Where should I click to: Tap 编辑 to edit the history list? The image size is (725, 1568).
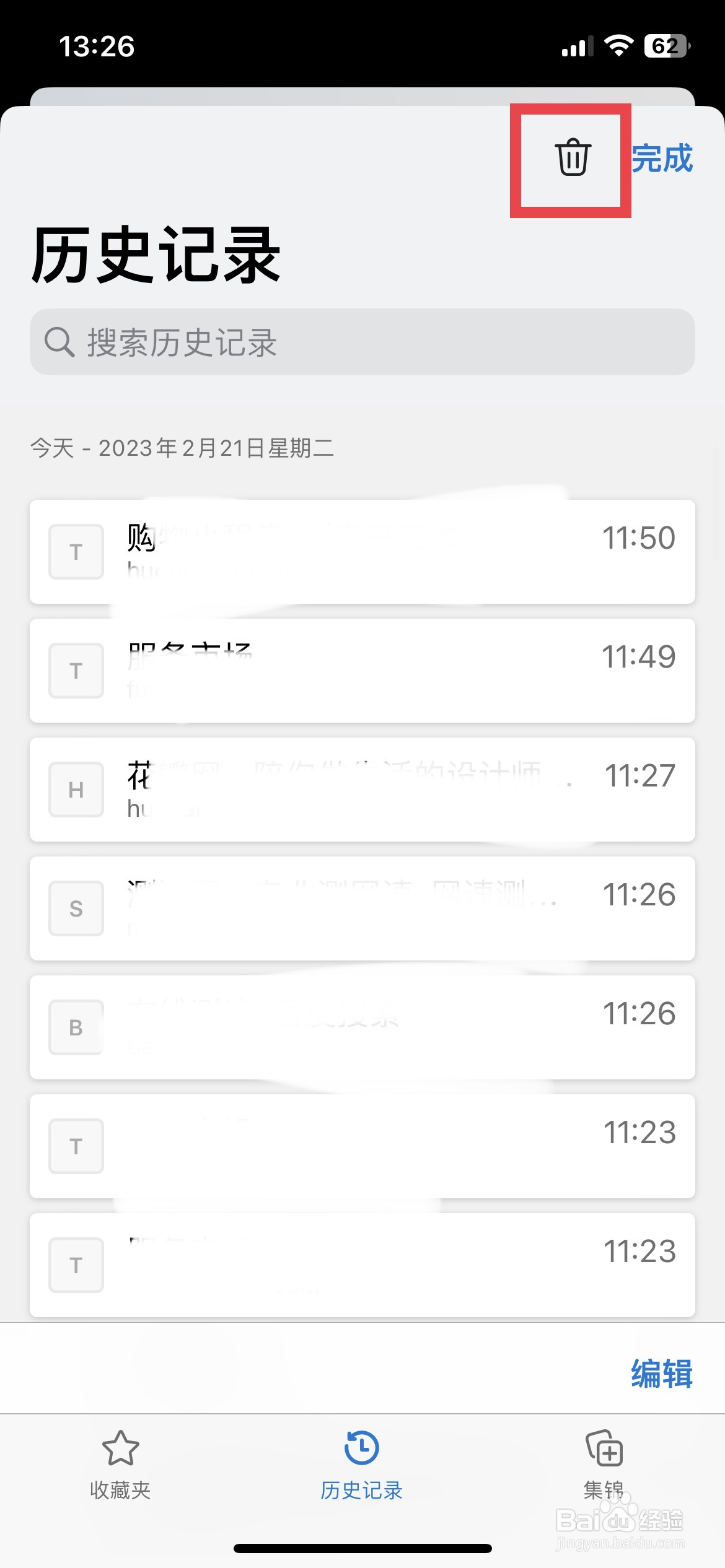[x=662, y=1374]
